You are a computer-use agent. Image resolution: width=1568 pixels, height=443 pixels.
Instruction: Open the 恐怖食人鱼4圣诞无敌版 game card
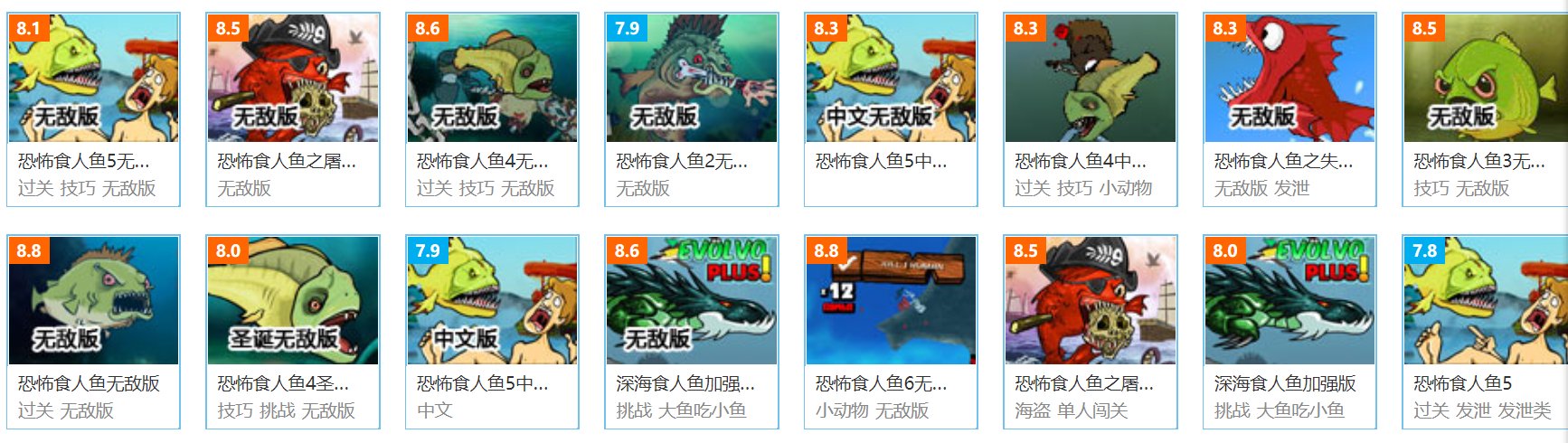tap(293, 301)
